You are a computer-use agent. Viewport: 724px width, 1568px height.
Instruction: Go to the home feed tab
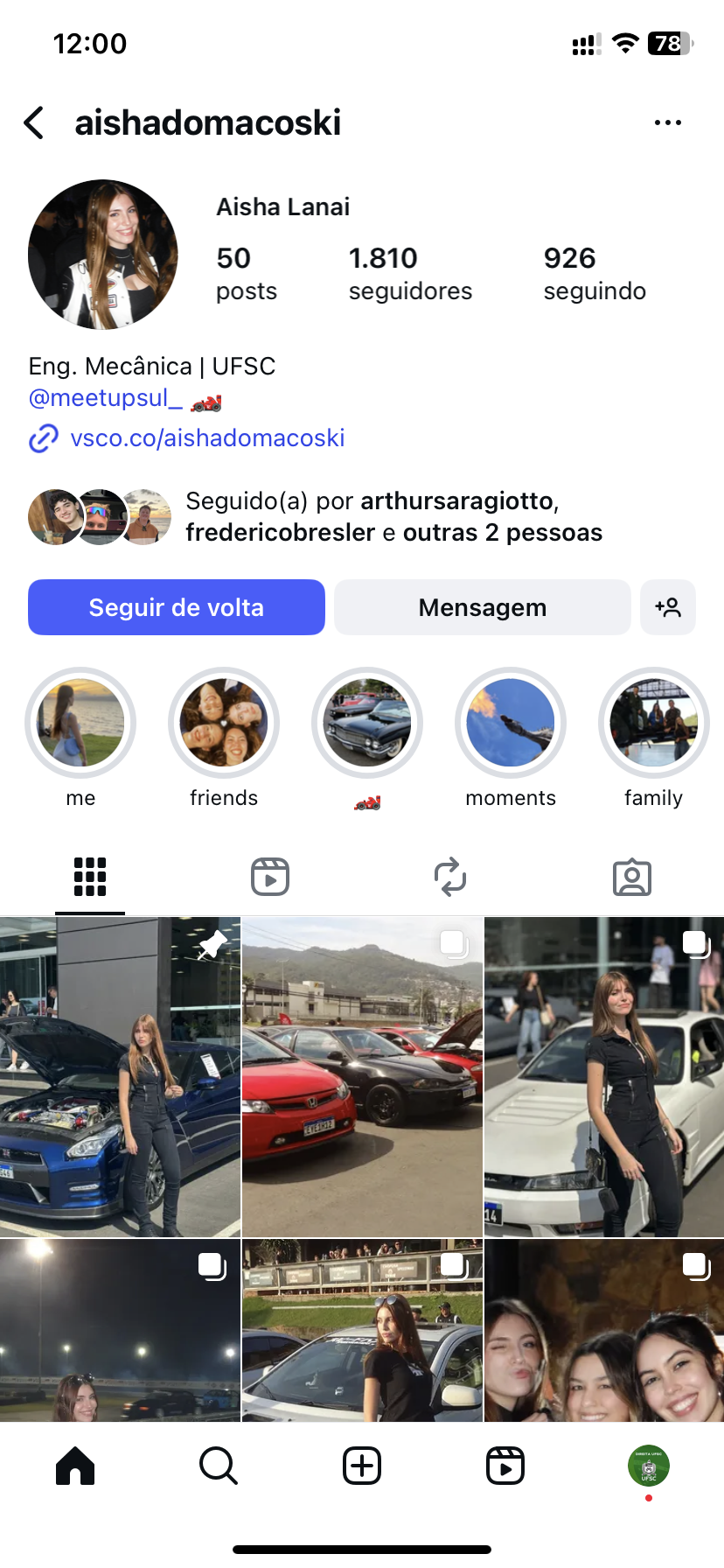pyautogui.click(x=75, y=1466)
